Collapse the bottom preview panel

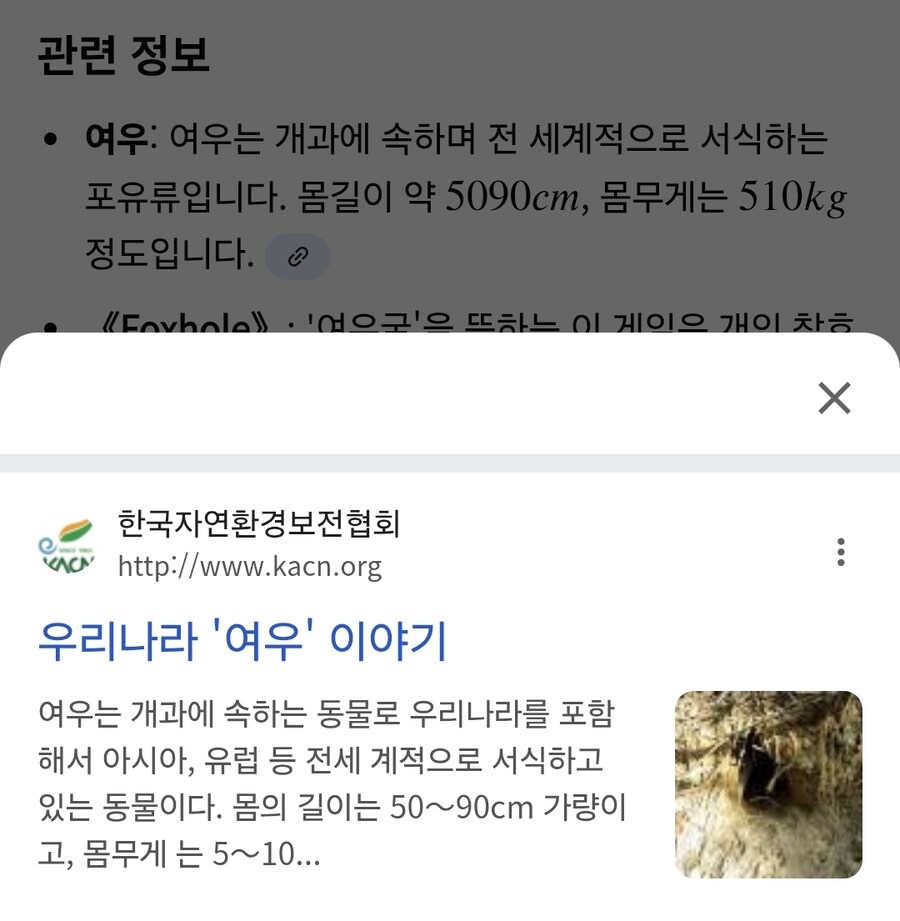[832, 398]
